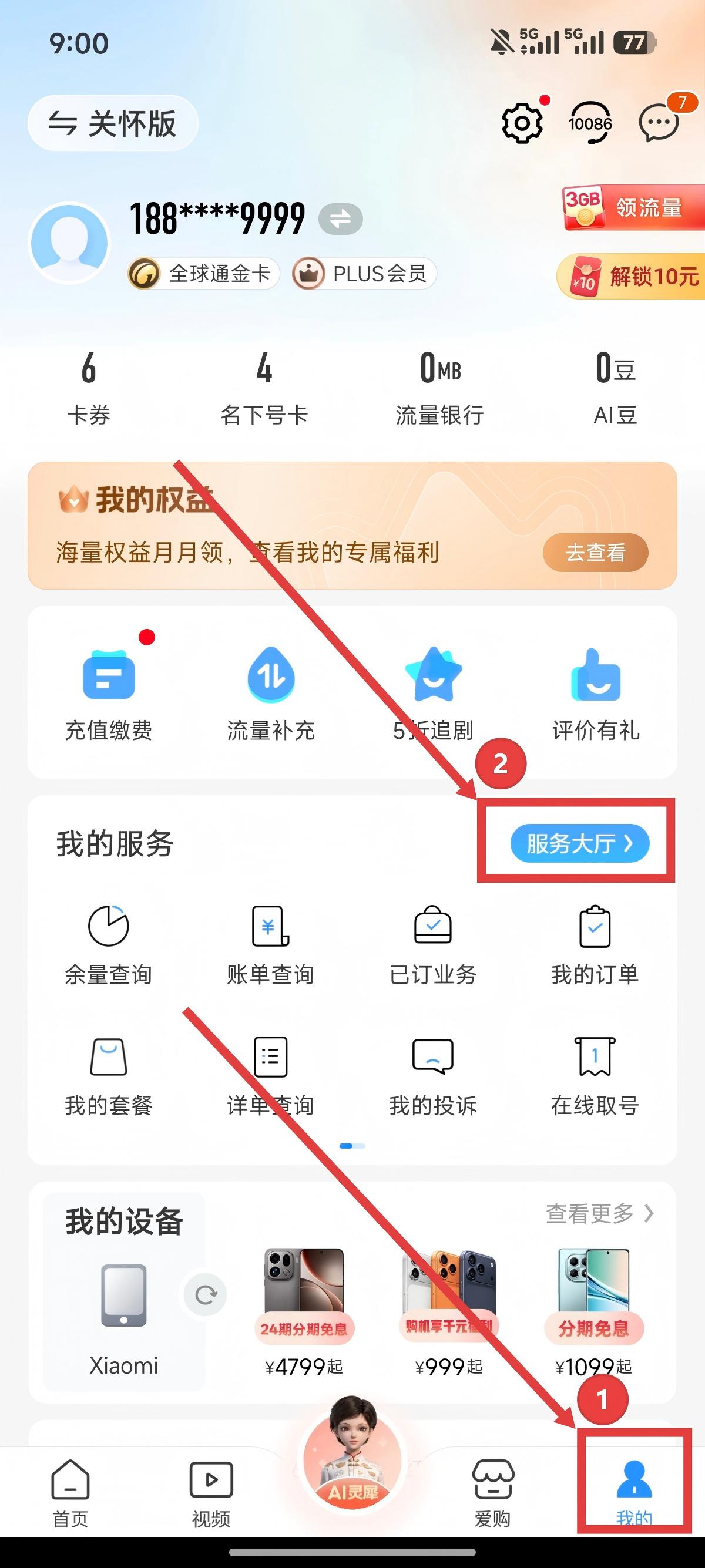Launch the AI灵犀 assistant

(x=352, y=1461)
